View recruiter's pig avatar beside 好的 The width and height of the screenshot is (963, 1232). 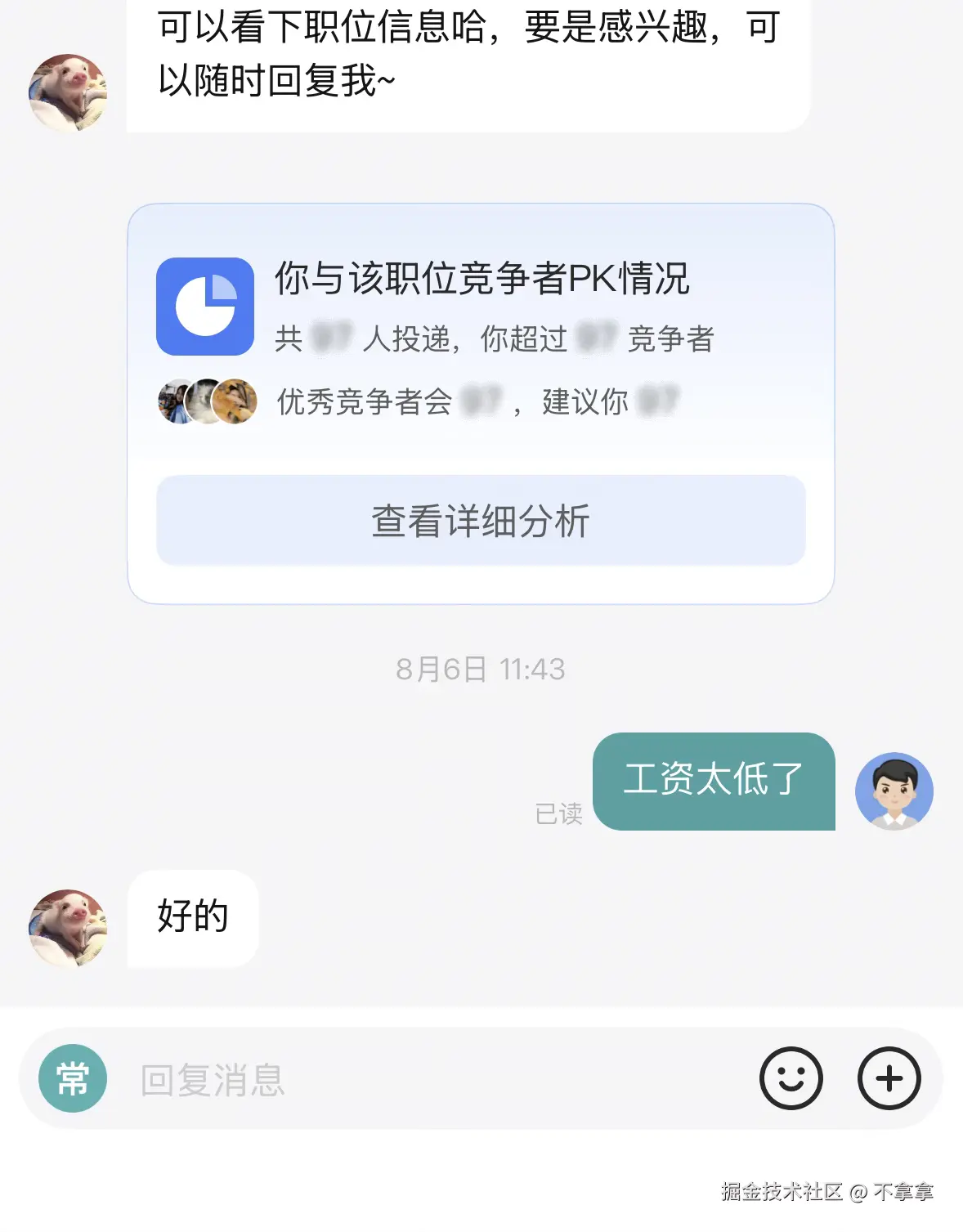[x=68, y=928]
